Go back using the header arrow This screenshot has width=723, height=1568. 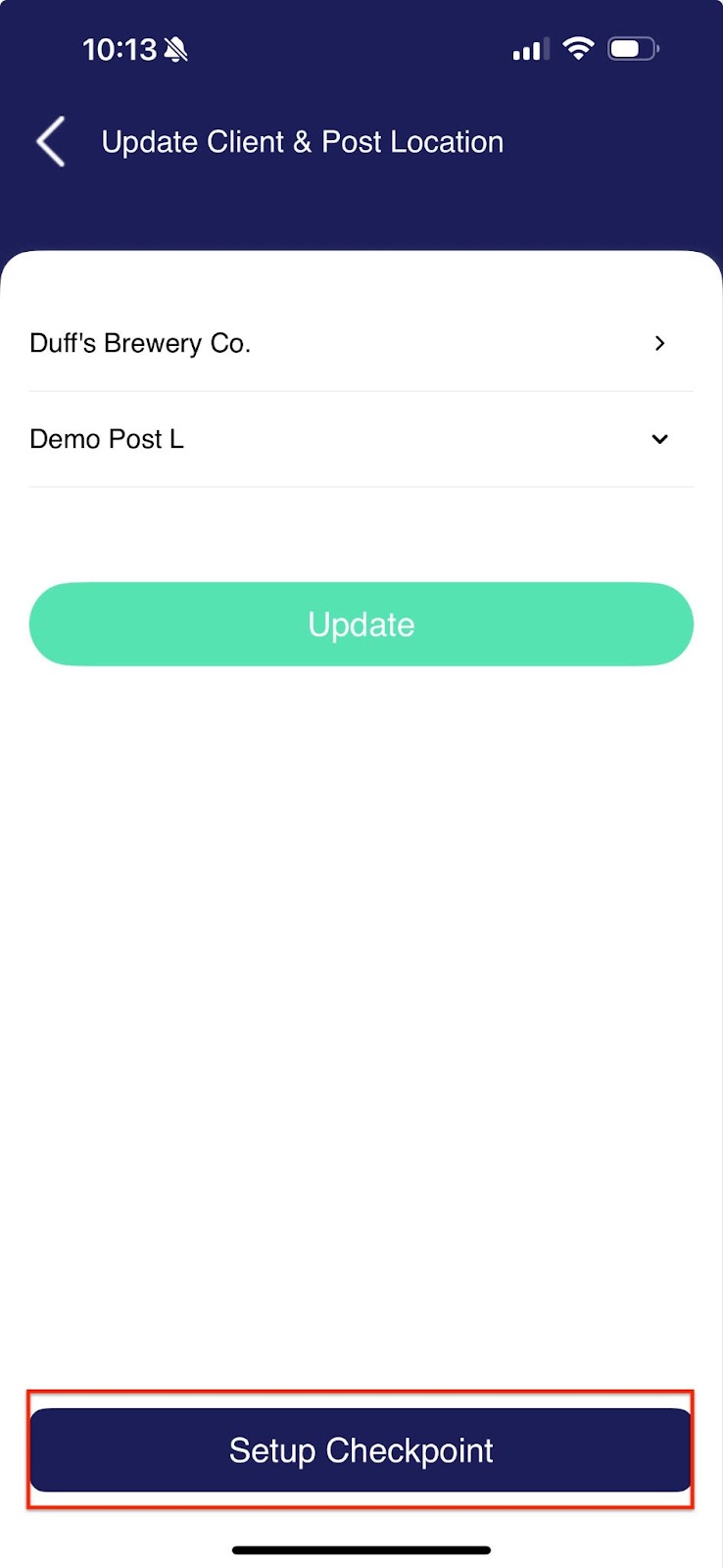click(51, 142)
